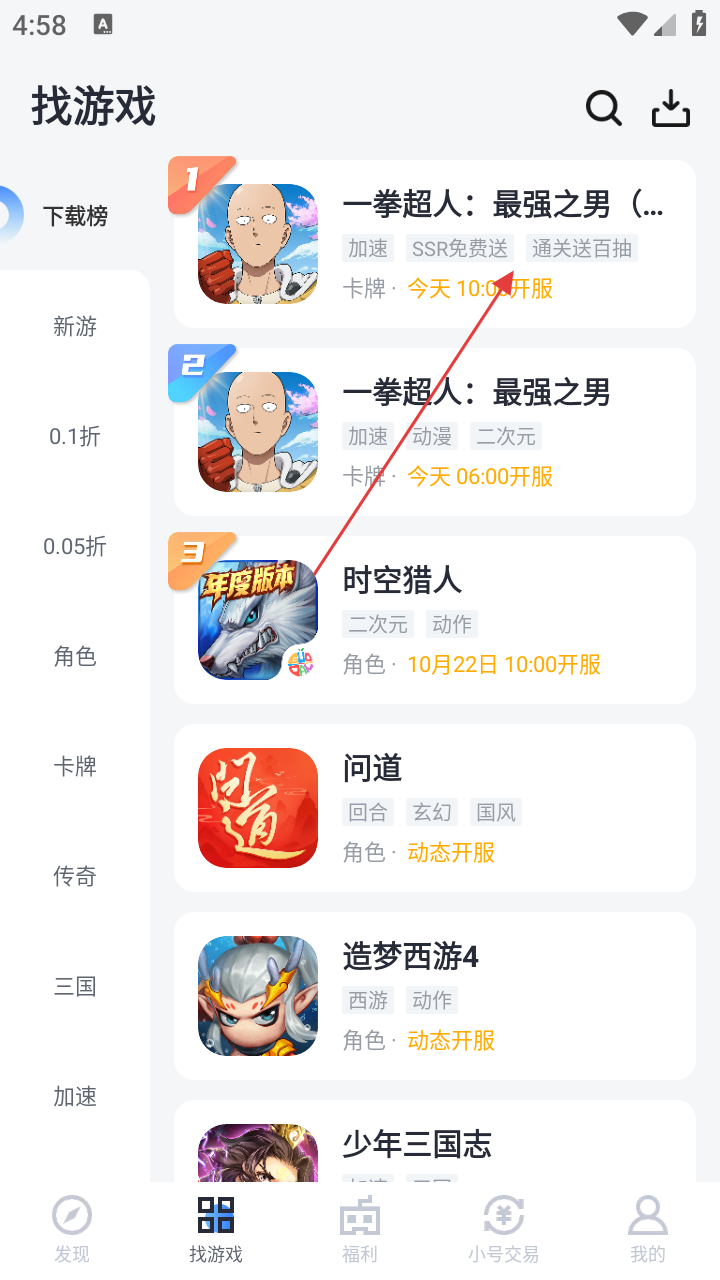Viewport: 720px width, 1280px height.
Task: Select the 下载榜 category
Action: coord(75,216)
